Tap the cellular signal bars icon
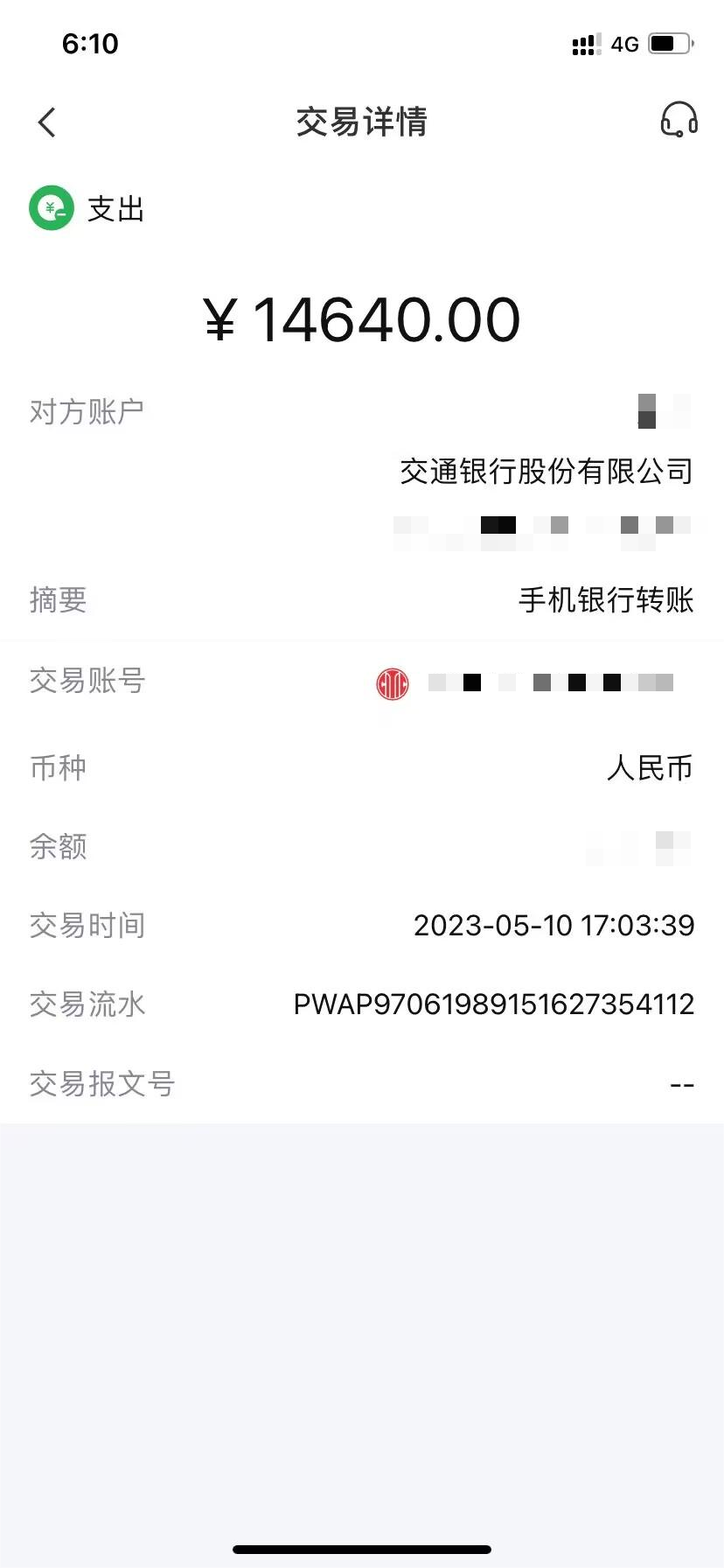 [x=584, y=44]
